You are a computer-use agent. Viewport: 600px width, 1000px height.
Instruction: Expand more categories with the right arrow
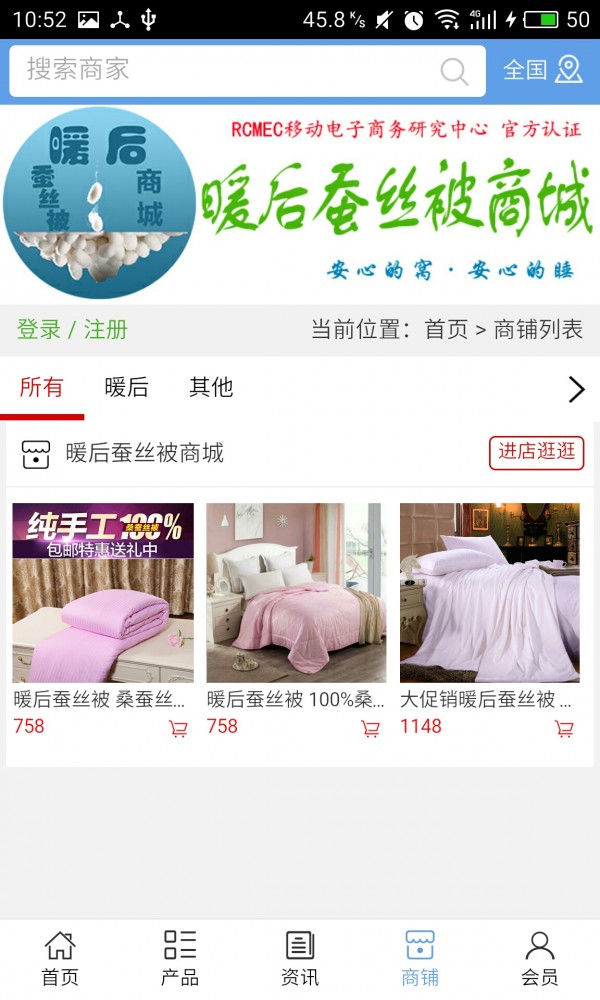click(576, 389)
